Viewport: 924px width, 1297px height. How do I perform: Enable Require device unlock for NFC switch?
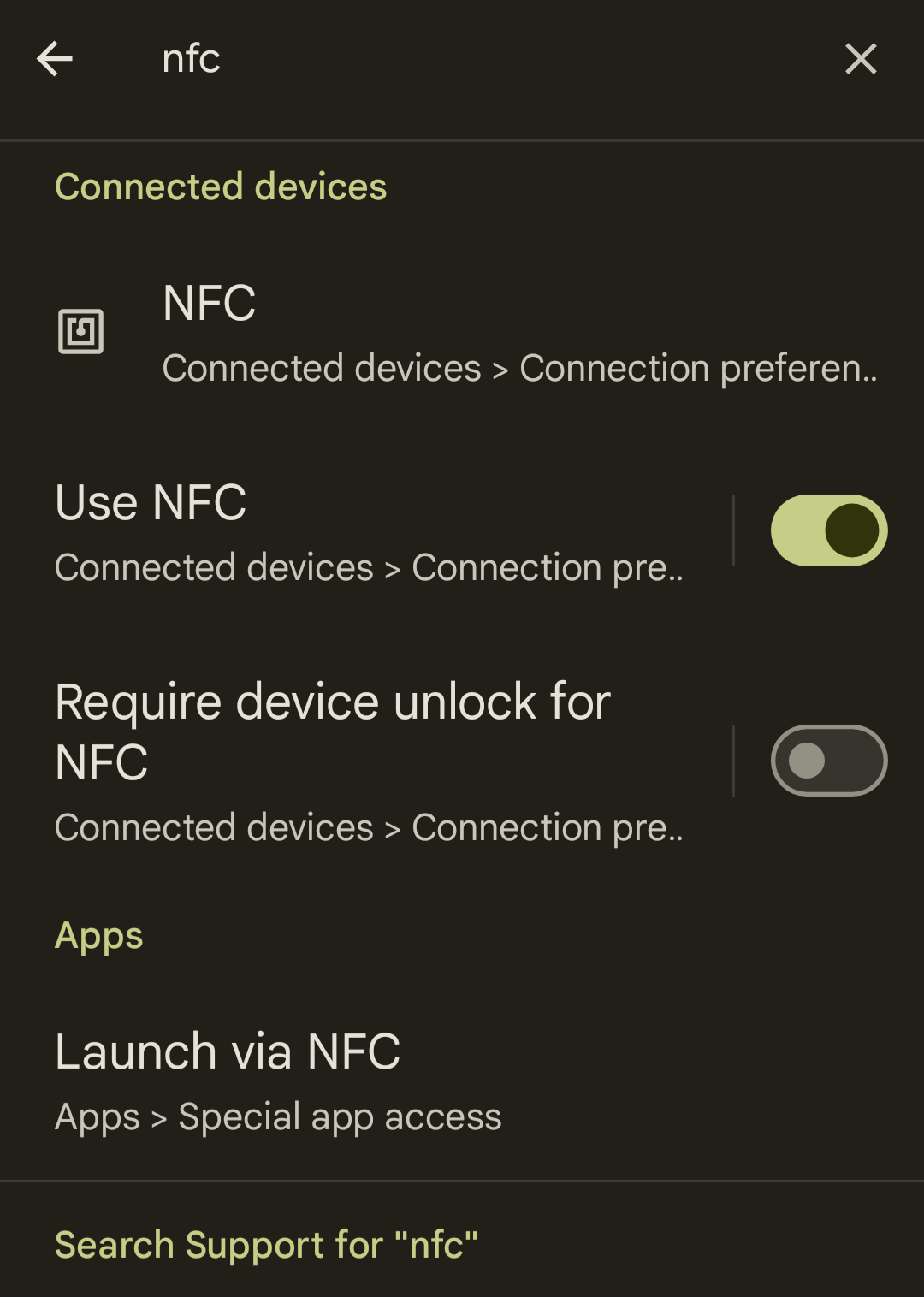[x=828, y=761]
